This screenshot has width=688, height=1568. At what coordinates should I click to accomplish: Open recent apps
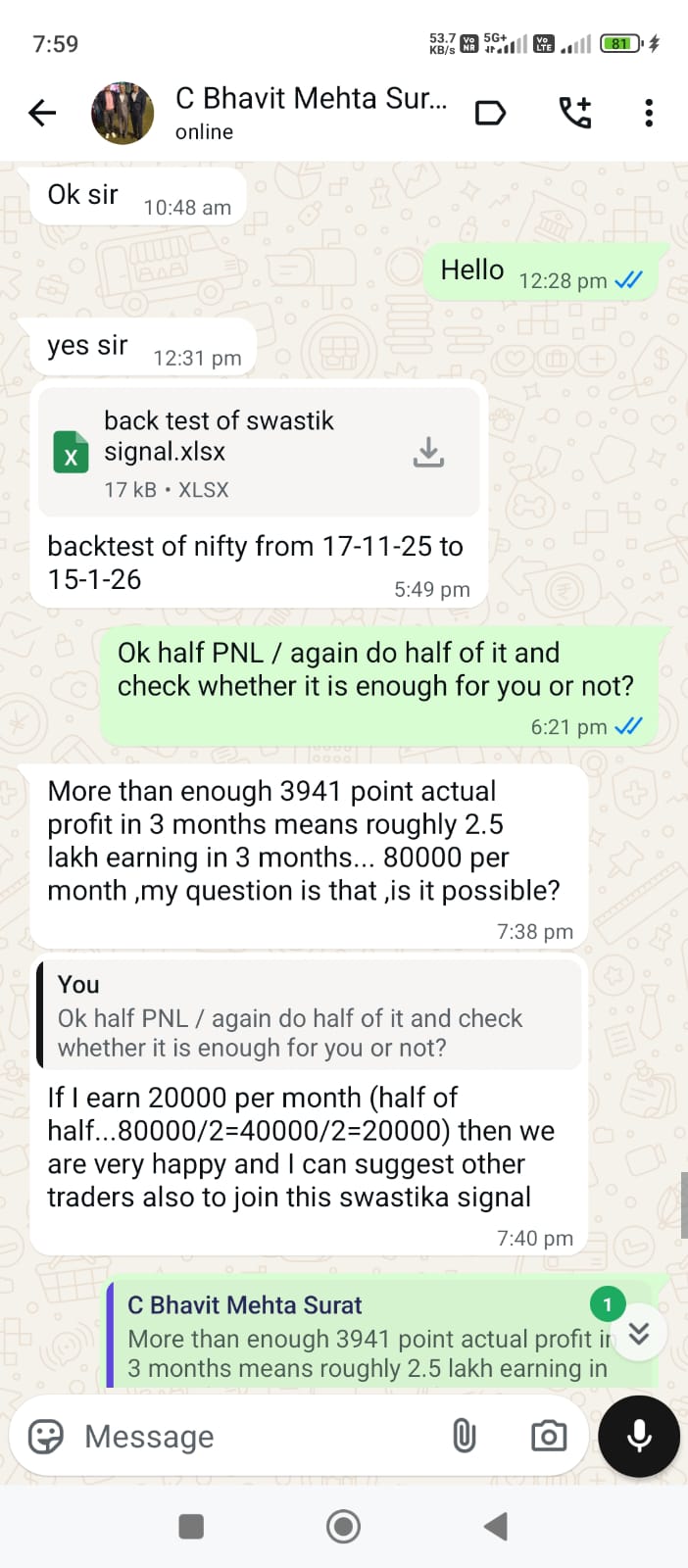[x=191, y=1526]
